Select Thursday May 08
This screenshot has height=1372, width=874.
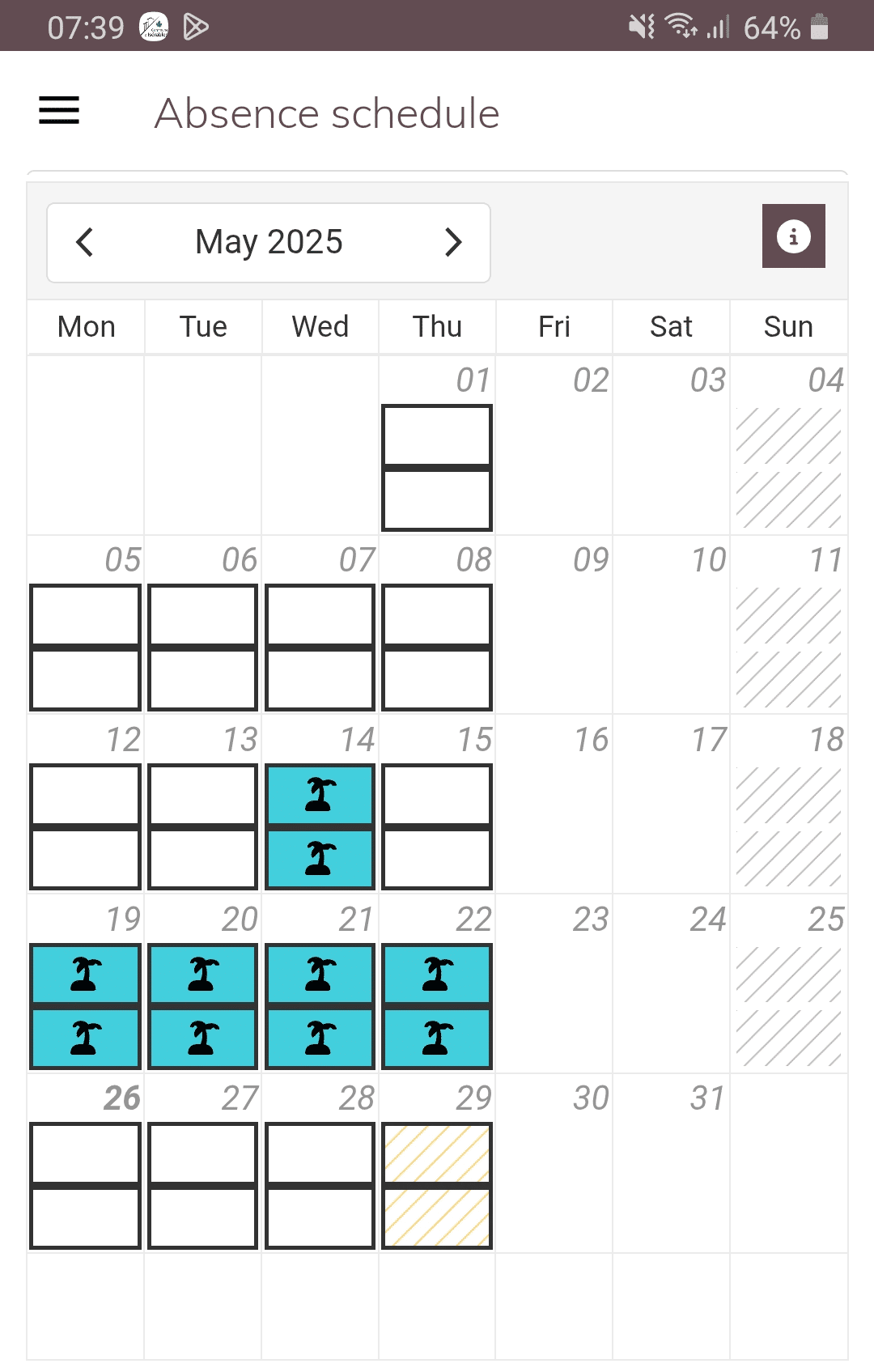437,647
